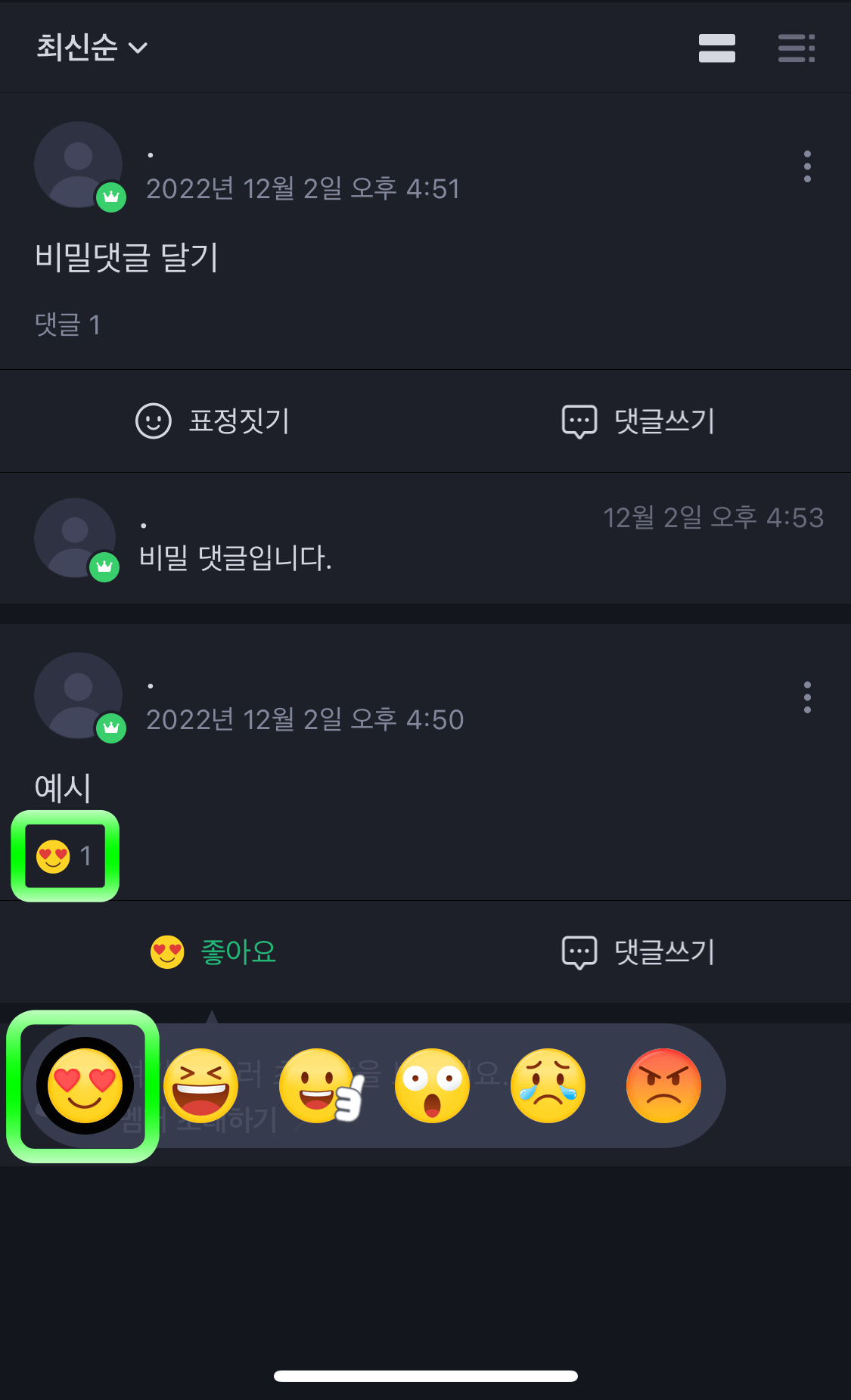Screen dimensions: 851x1400
Task: Select the crying reaction emoji
Action: tap(547, 1085)
